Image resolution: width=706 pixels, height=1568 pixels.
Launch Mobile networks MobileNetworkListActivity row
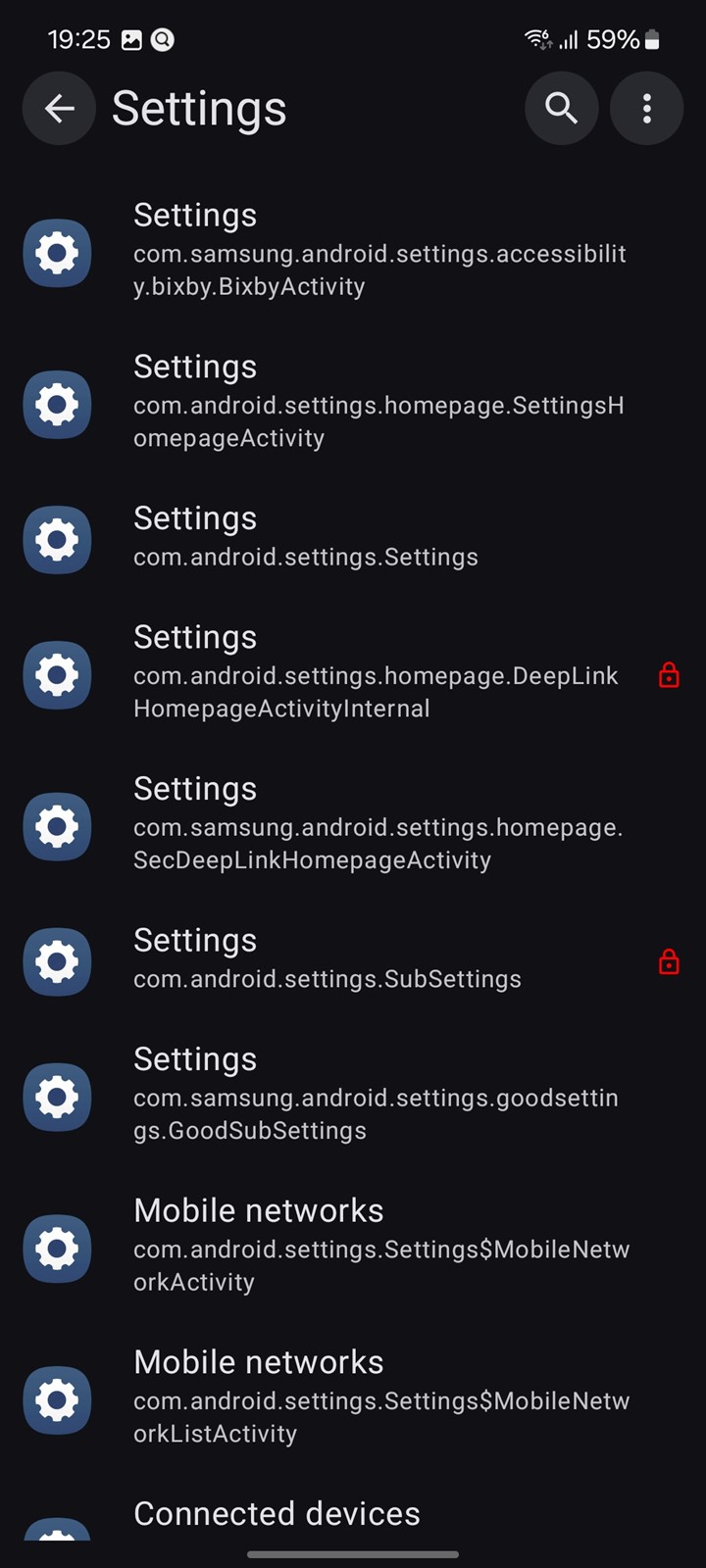353,1400
